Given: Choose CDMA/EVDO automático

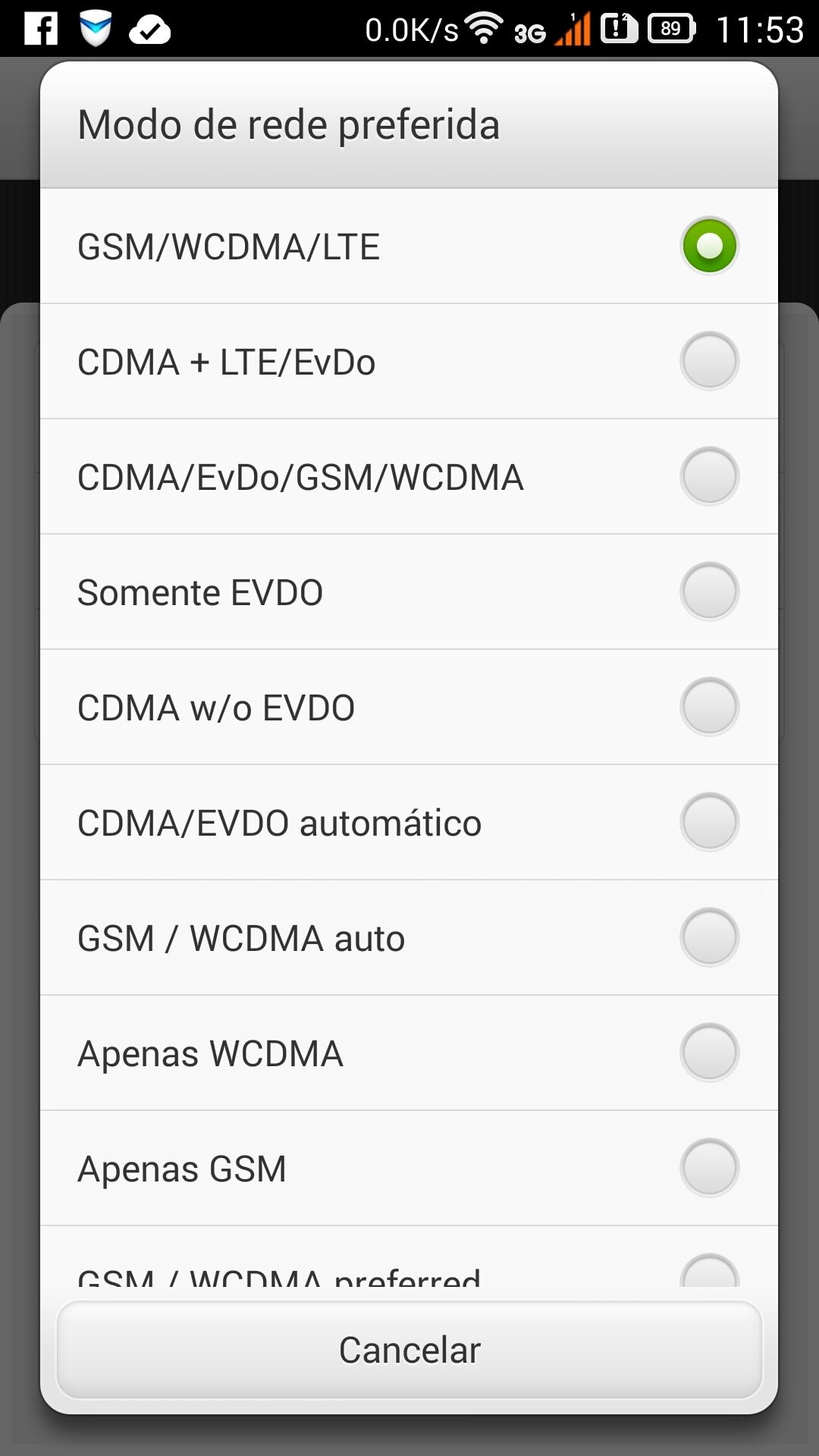Looking at the screenshot, I should [409, 823].
